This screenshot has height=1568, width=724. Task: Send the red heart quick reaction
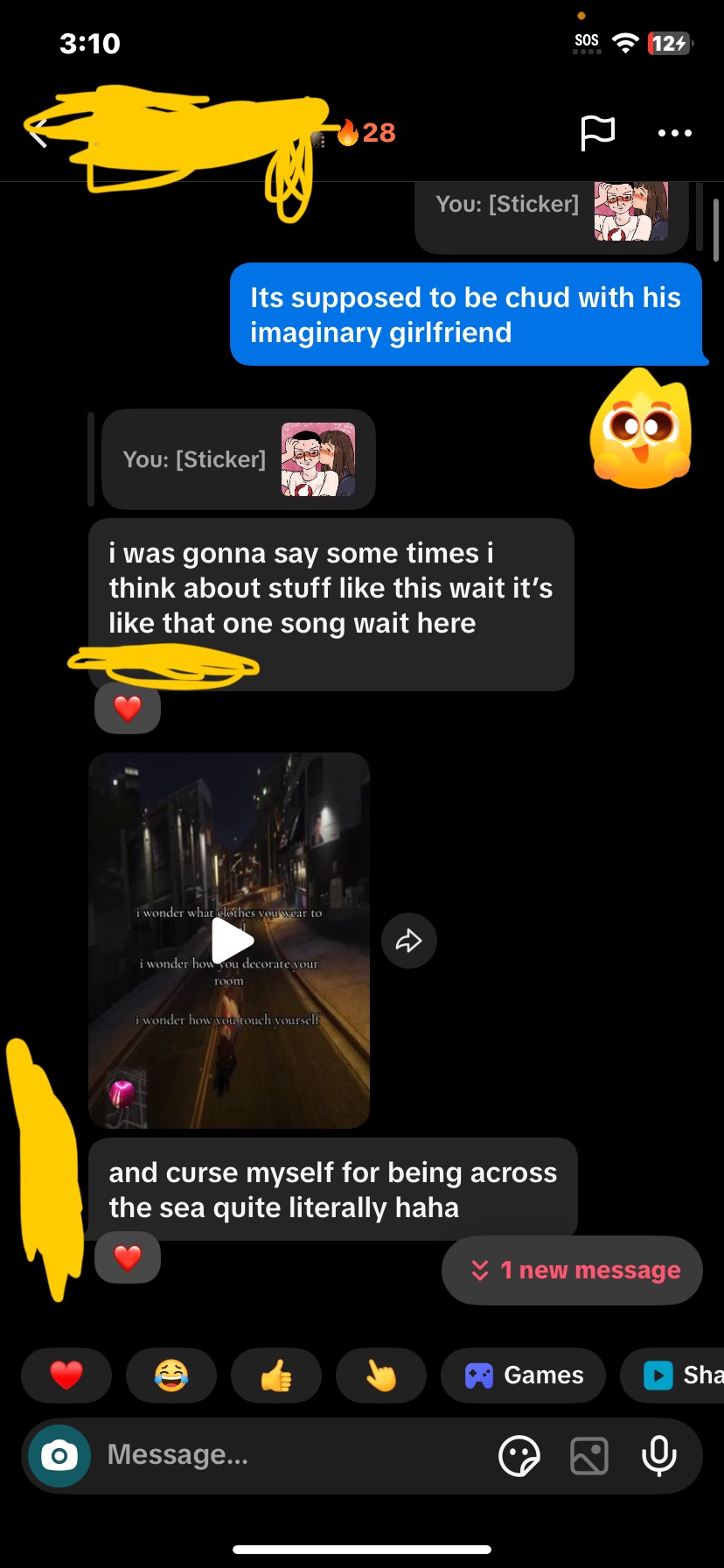[x=66, y=1375]
